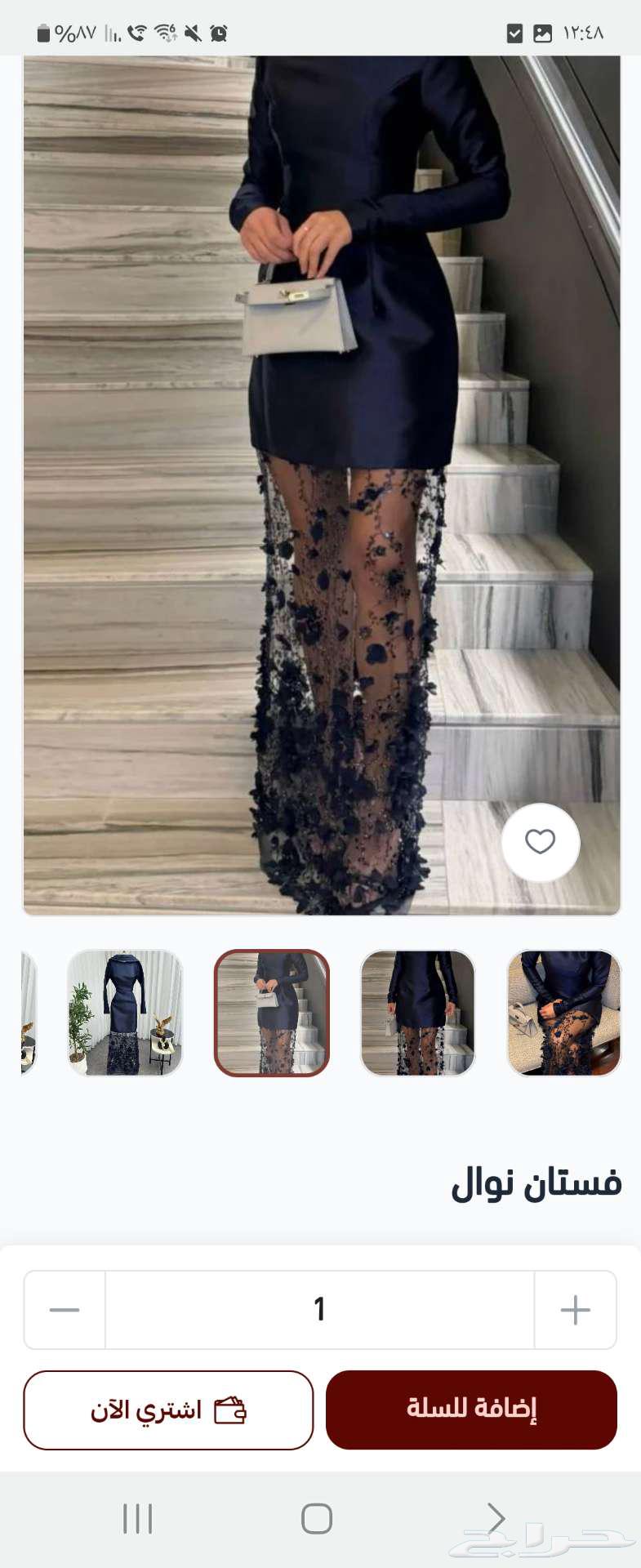
Task: Open the staircase thumbnail without red border
Action: click(x=417, y=1013)
